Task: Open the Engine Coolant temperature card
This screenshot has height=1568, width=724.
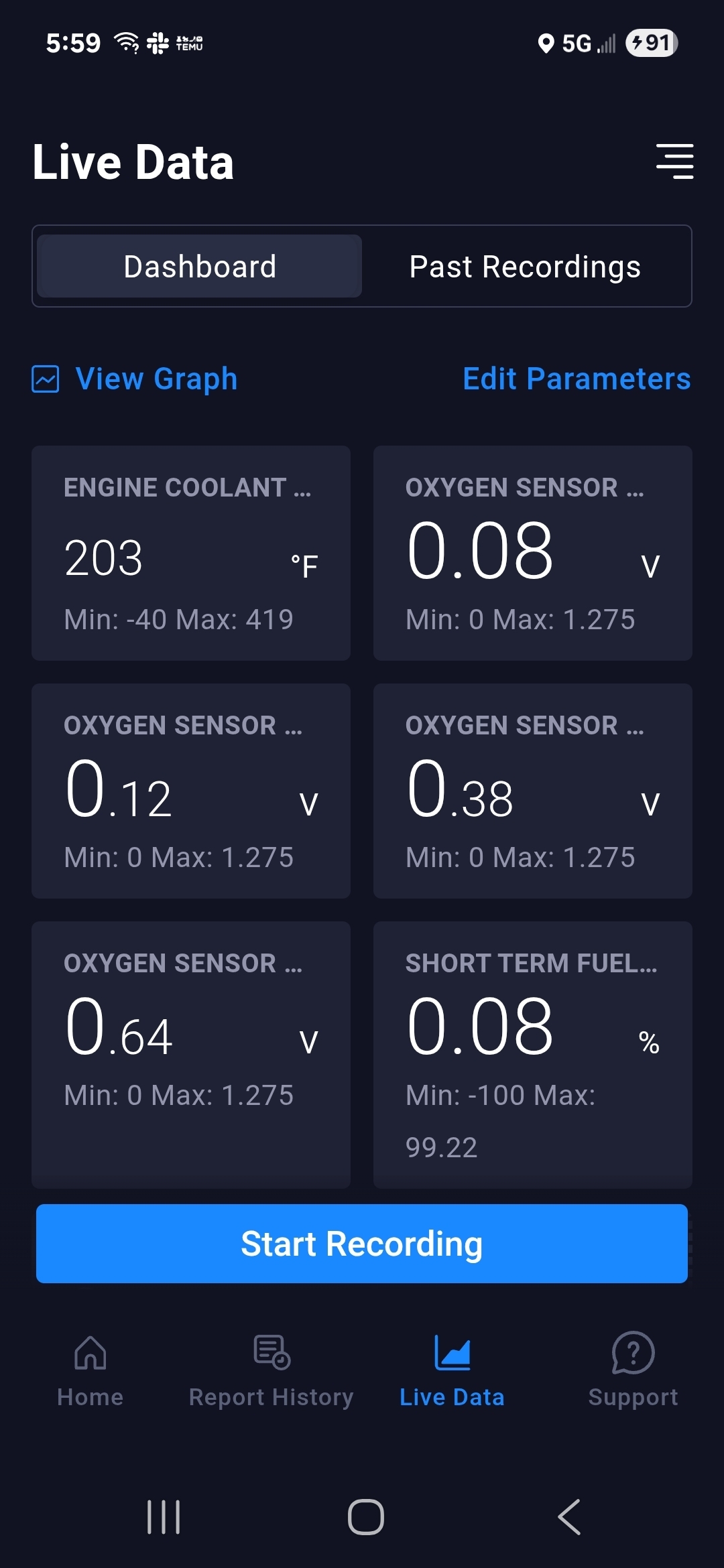Action: pos(191,553)
